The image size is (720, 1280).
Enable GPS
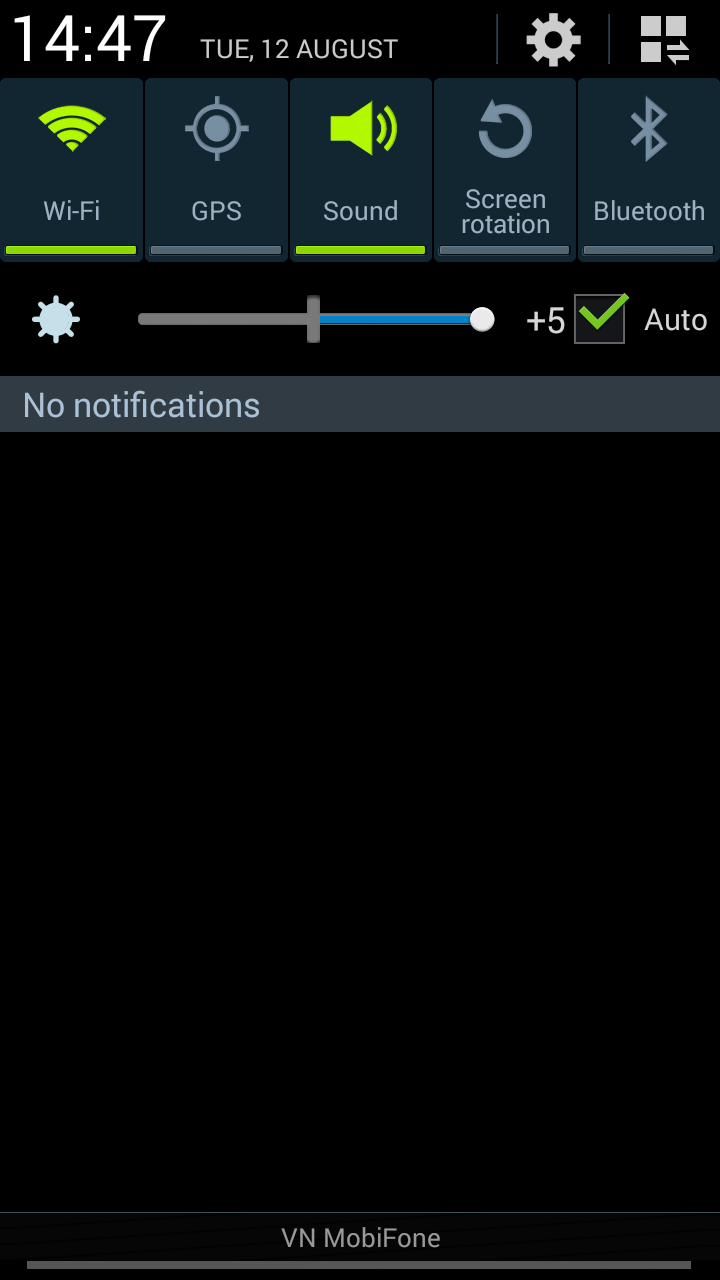[x=216, y=170]
